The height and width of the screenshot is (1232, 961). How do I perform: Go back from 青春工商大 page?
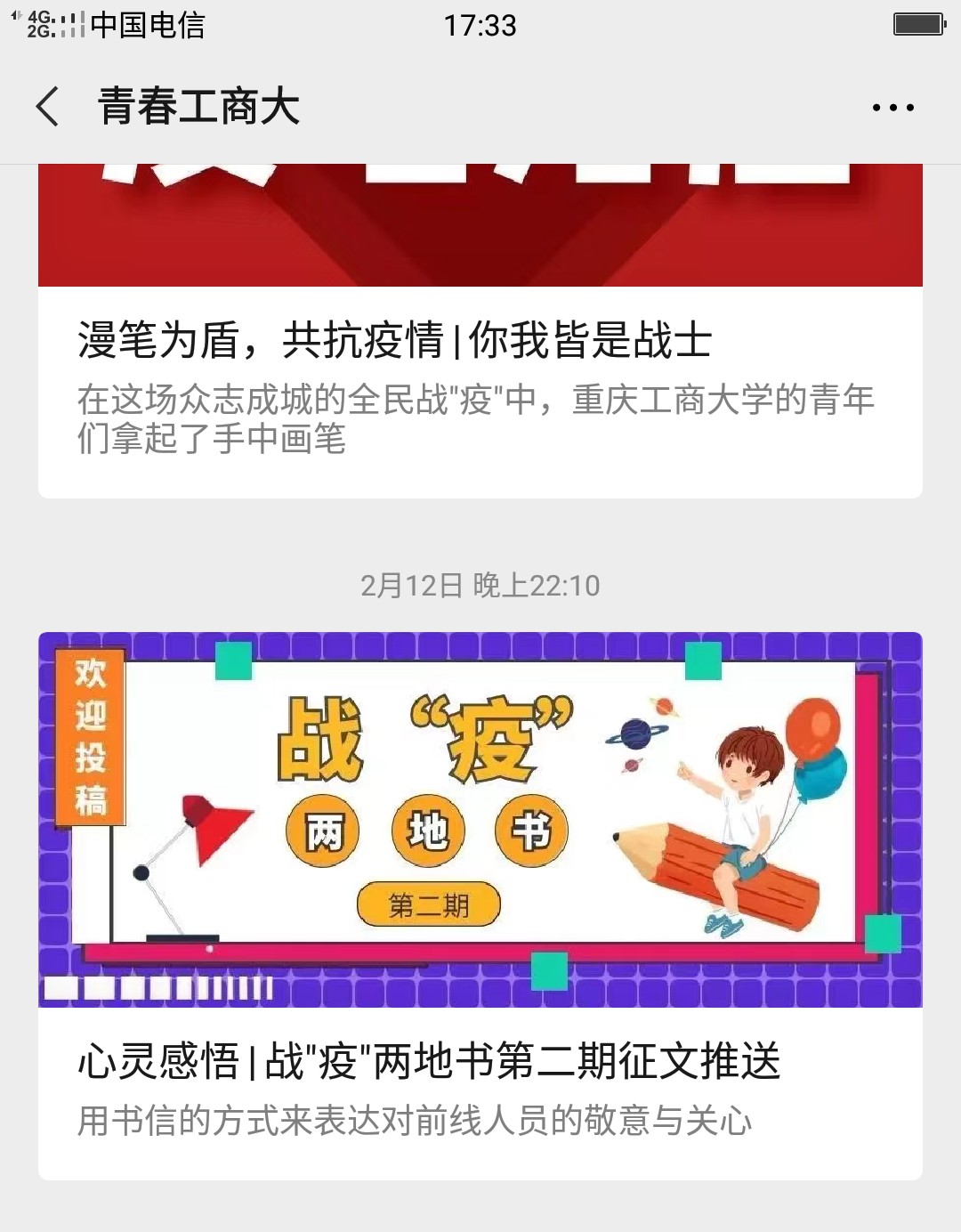(48, 107)
